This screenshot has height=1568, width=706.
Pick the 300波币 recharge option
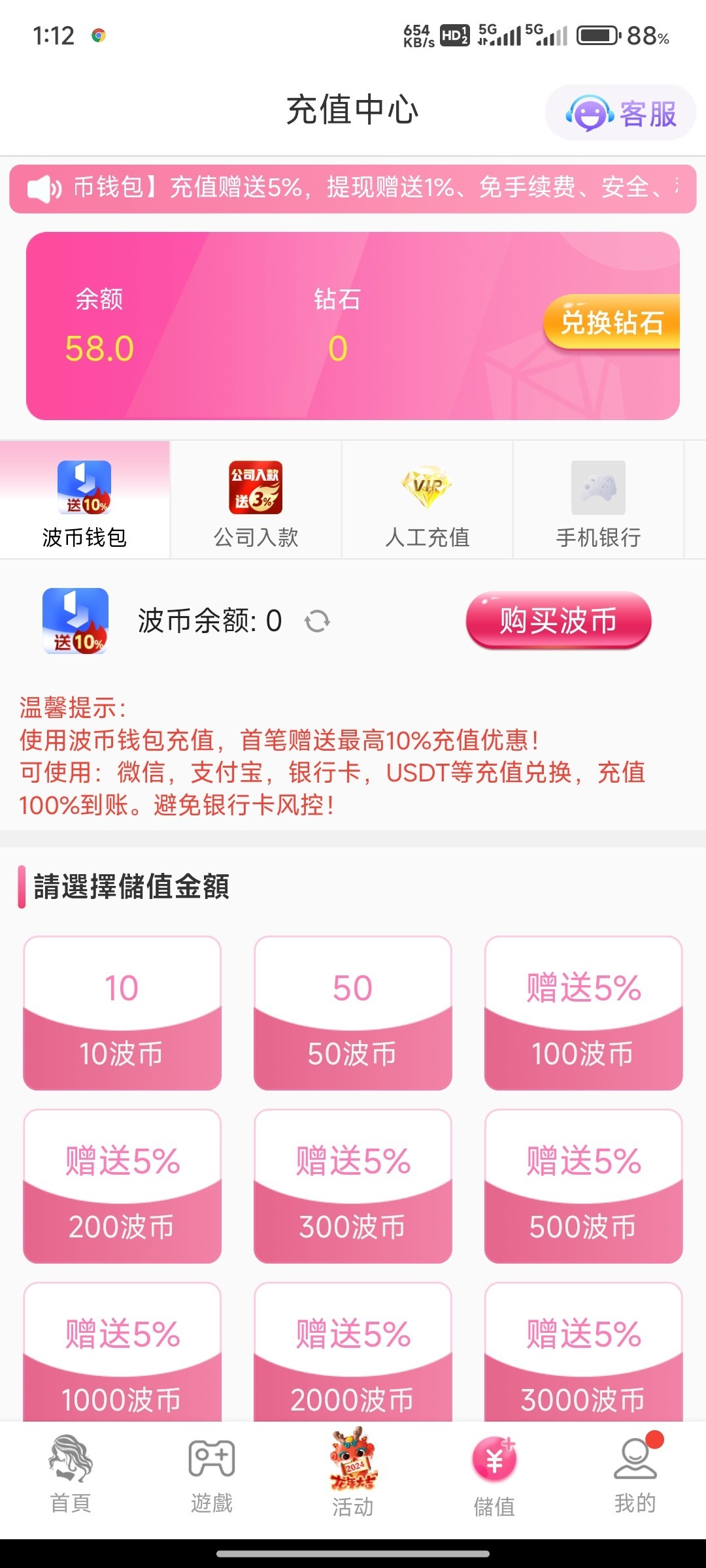tap(352, 1186)
